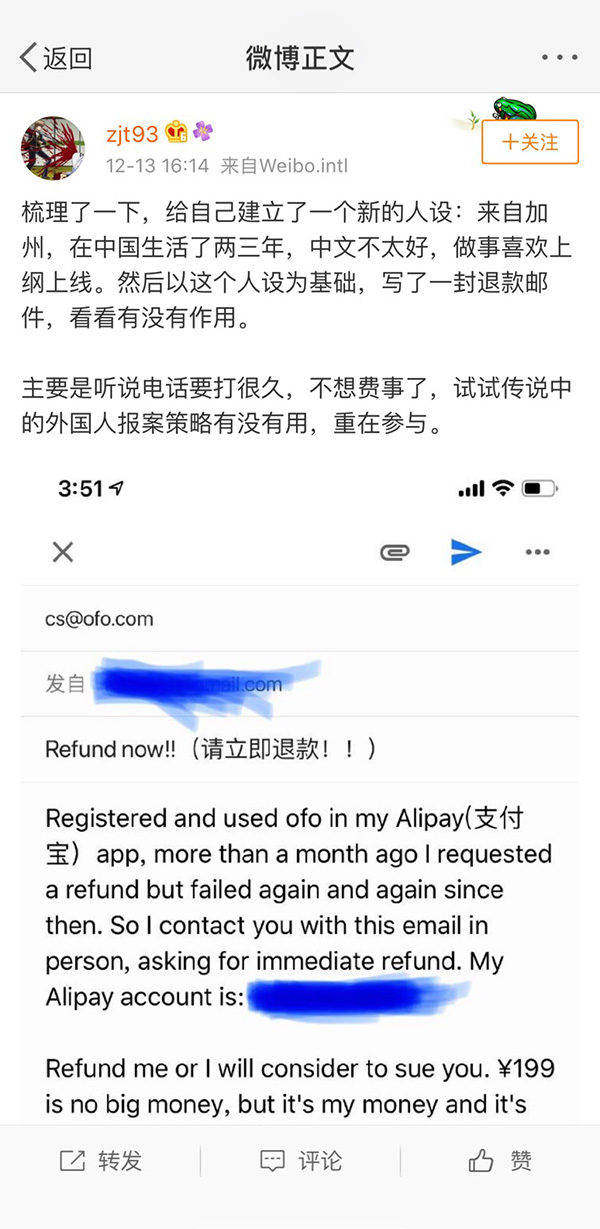Open the three-dot overflow menu
Screen dimensions: 600x1229
click(558, 58)
